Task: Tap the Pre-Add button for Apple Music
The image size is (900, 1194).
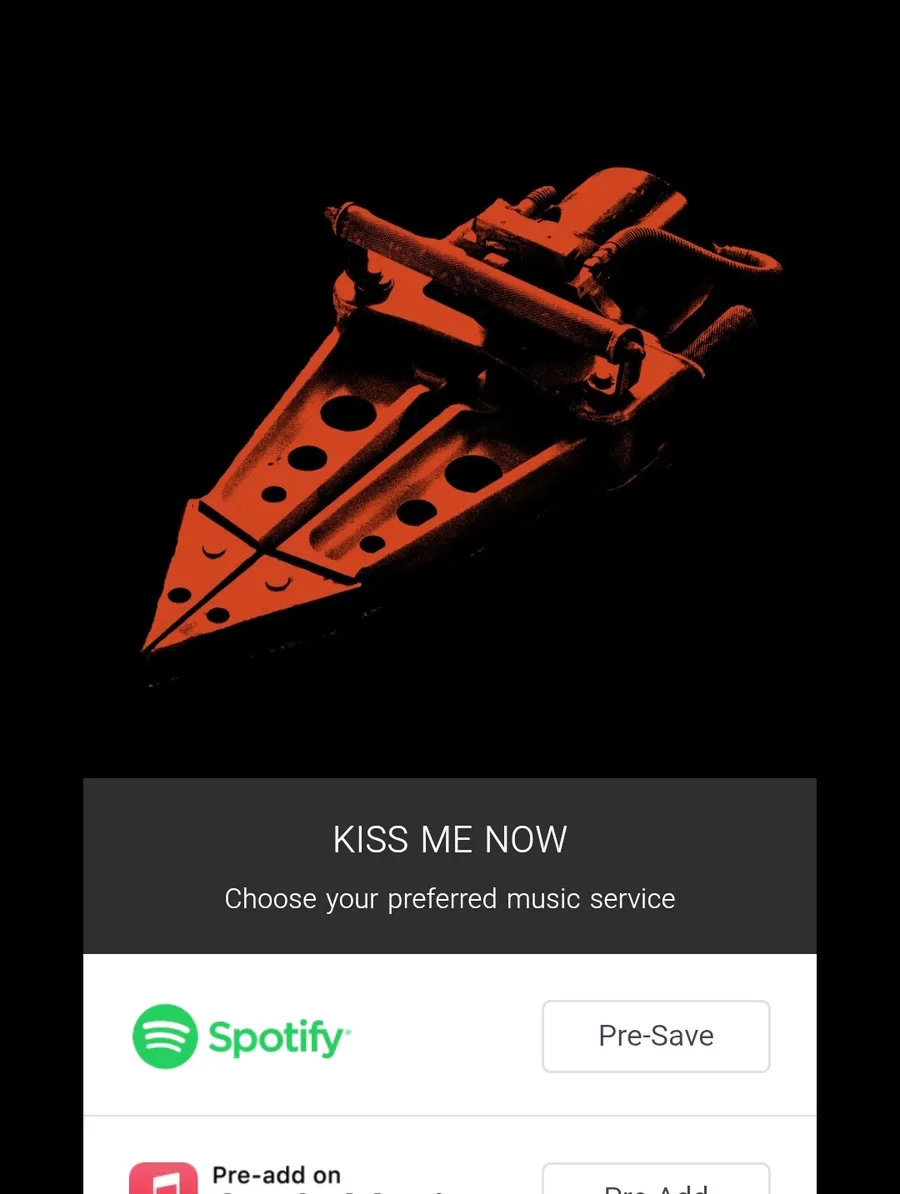Action: (x=656, y=1182)
